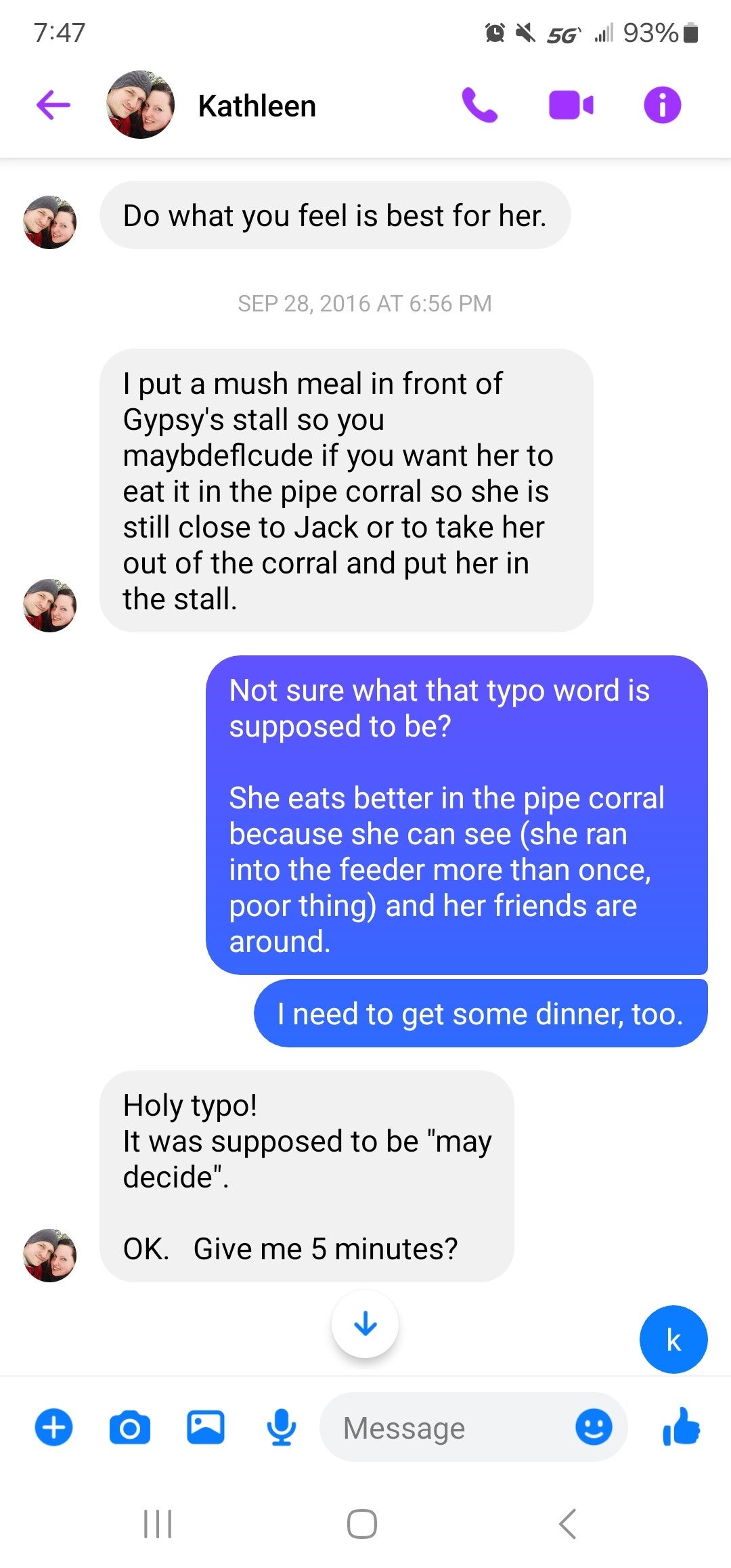Jump to the latest messages
731x1568 pixels.
365,1324
